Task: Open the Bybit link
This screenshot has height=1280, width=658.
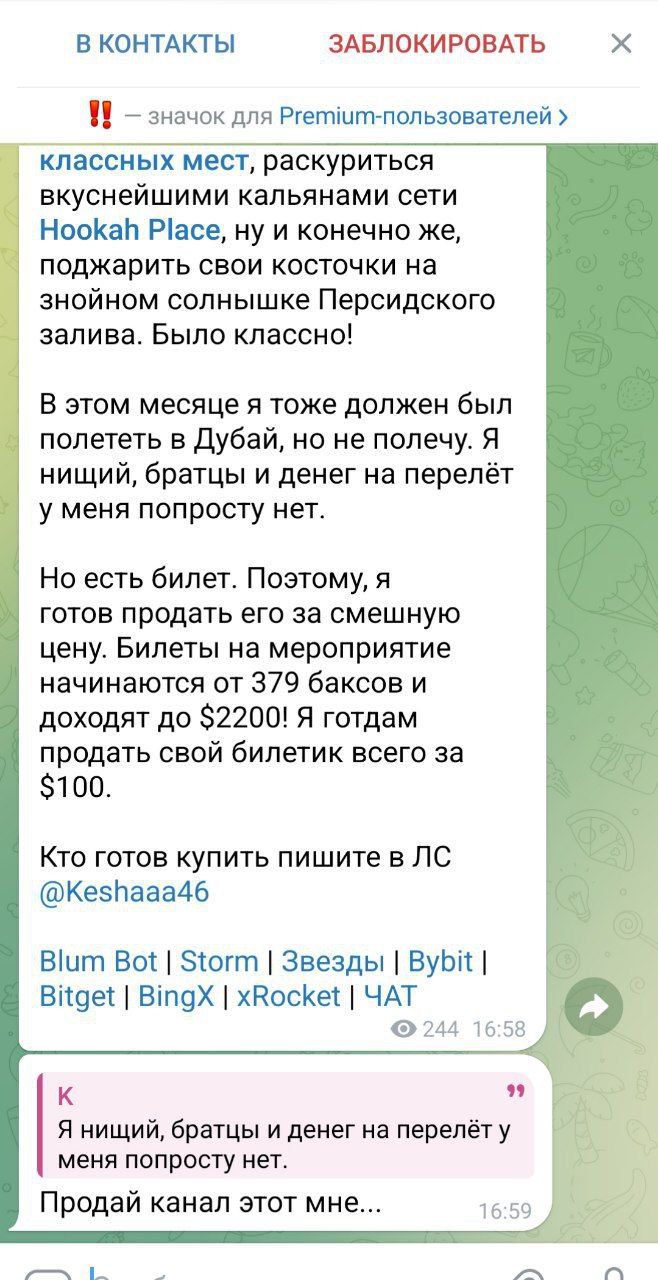Action: tap(440, 961)
